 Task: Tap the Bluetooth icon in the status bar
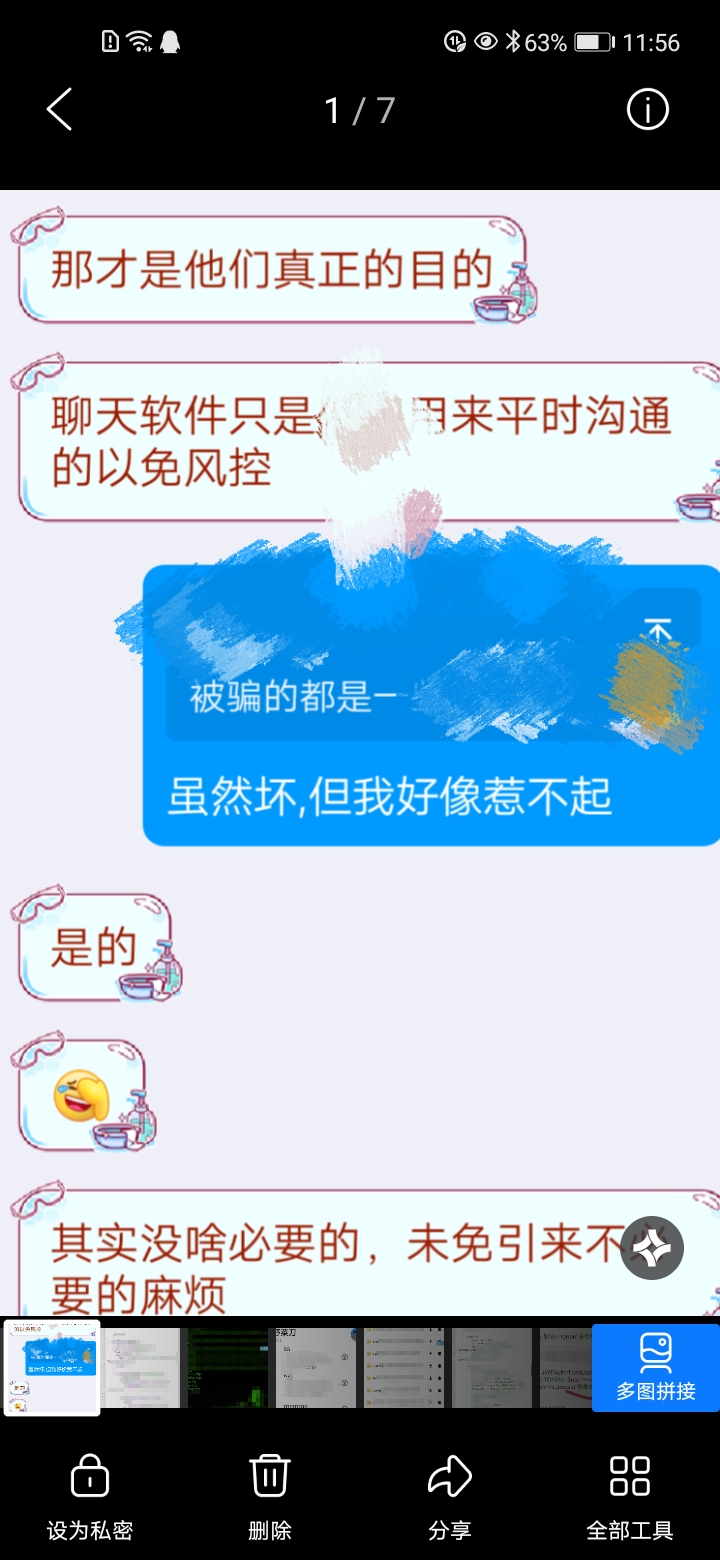513,42
